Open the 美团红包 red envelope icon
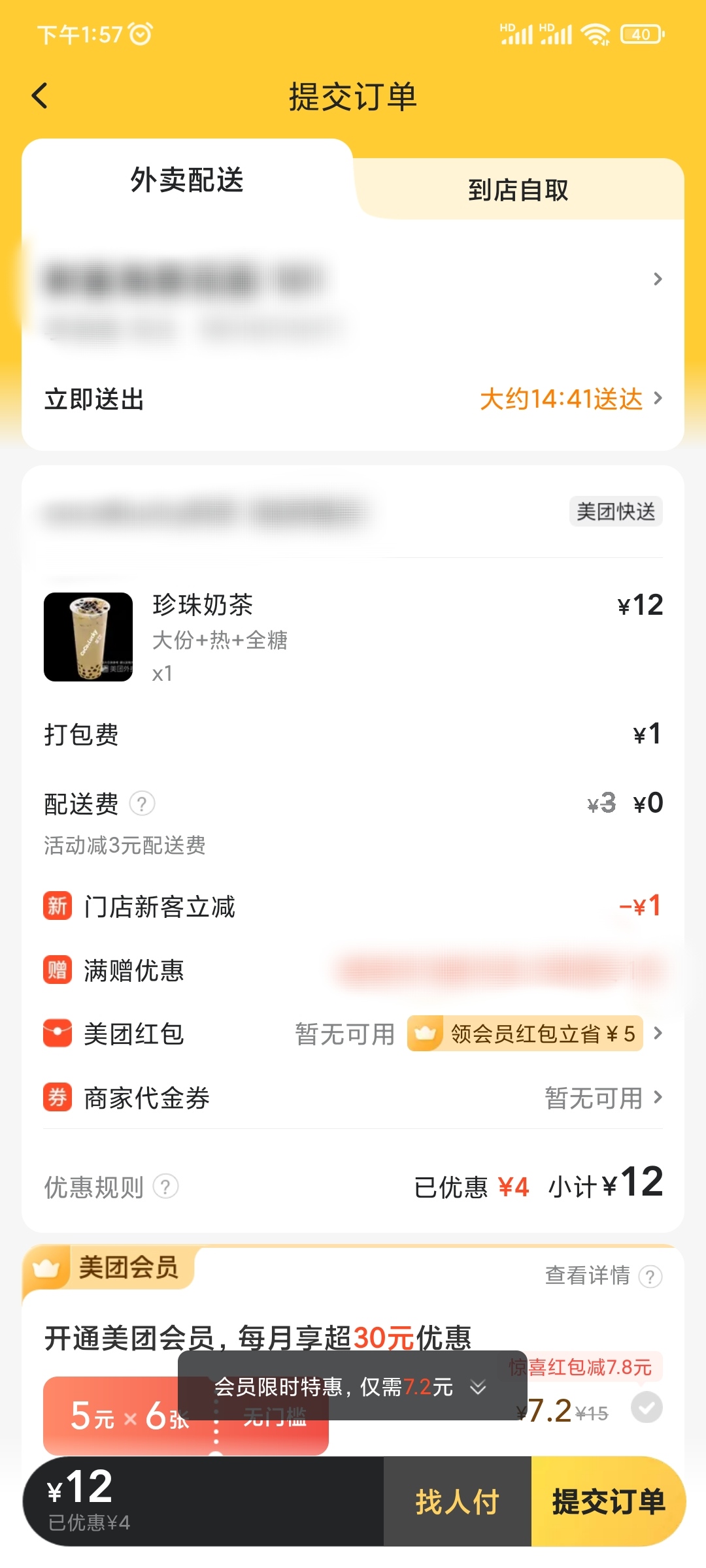706x1568 pixels. click(58, 1034)
